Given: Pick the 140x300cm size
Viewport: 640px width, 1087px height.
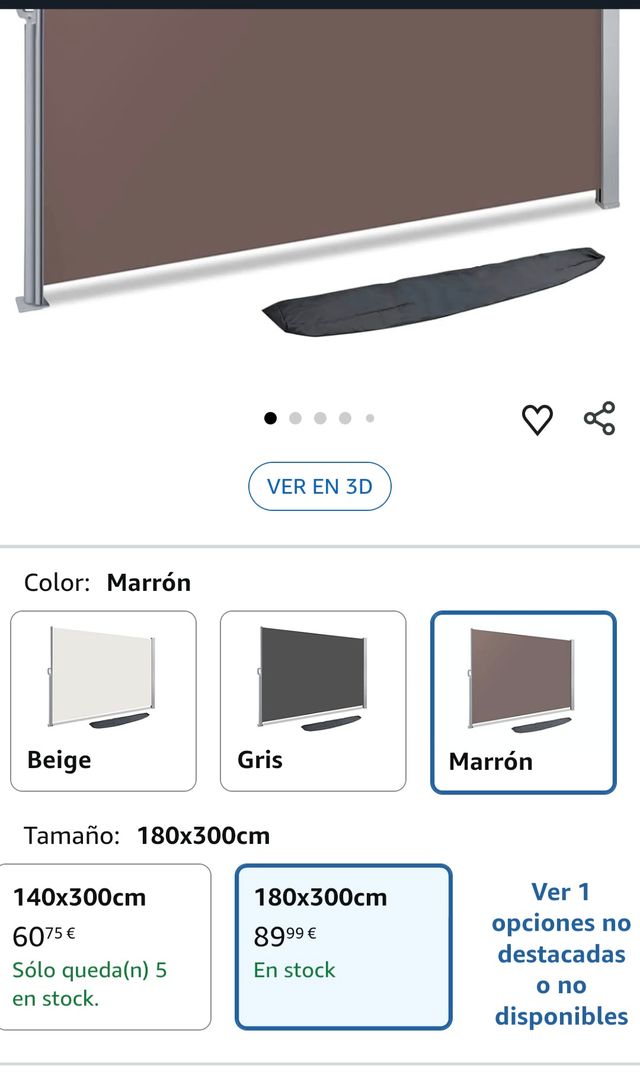Looking at the screenshot, I should (x=105, y=946).
